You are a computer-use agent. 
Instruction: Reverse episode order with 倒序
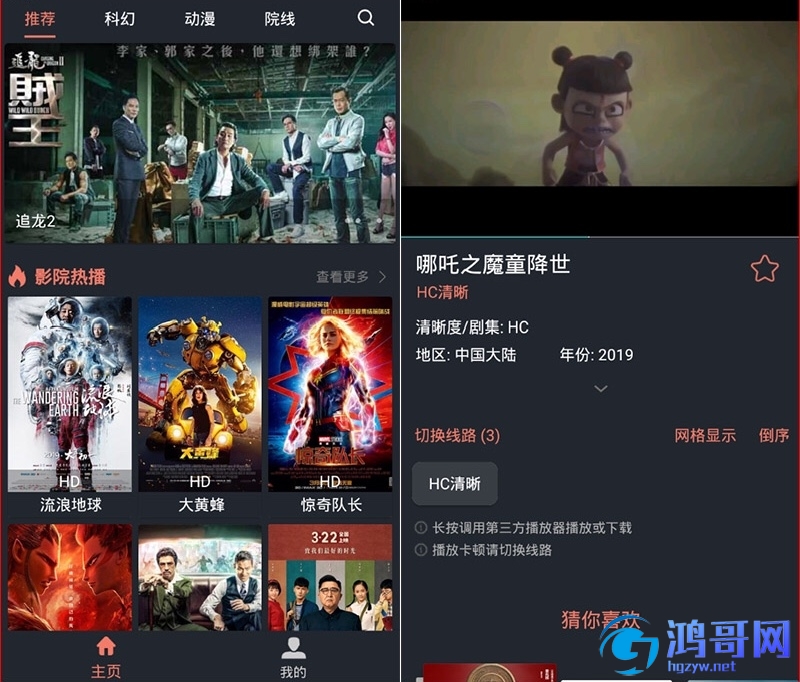(774, 435)
